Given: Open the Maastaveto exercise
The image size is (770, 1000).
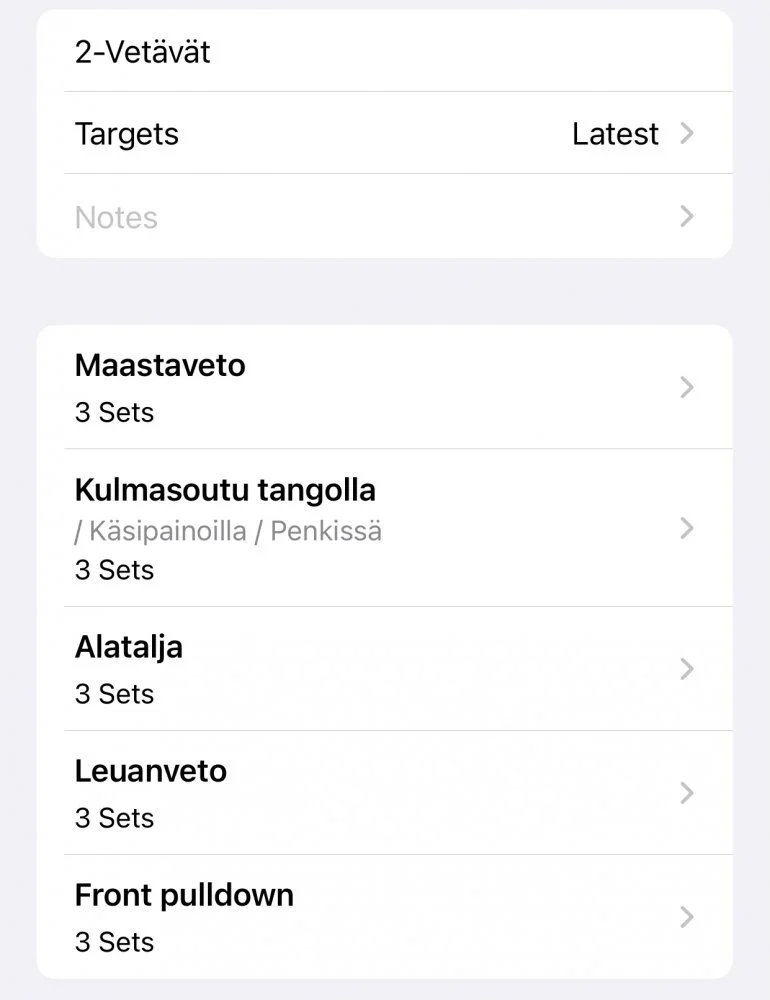Looking at the screenshot, I should [384, 387].
